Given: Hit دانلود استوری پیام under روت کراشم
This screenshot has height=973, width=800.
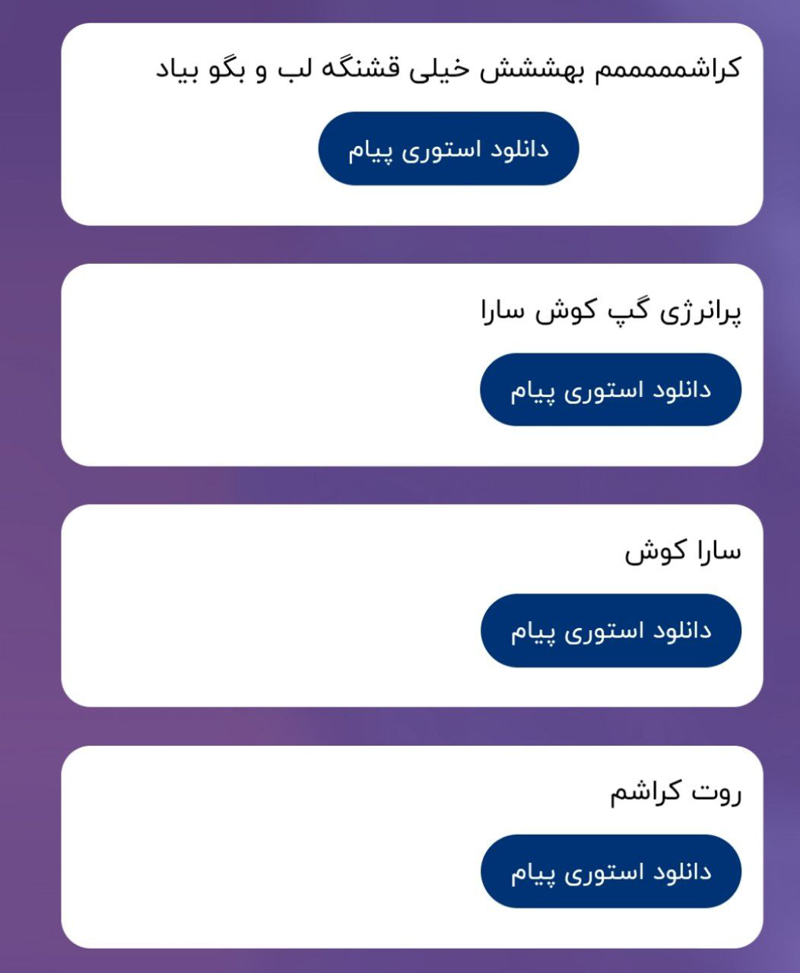Looking at the screenshot, I should (x=610, y=871).
